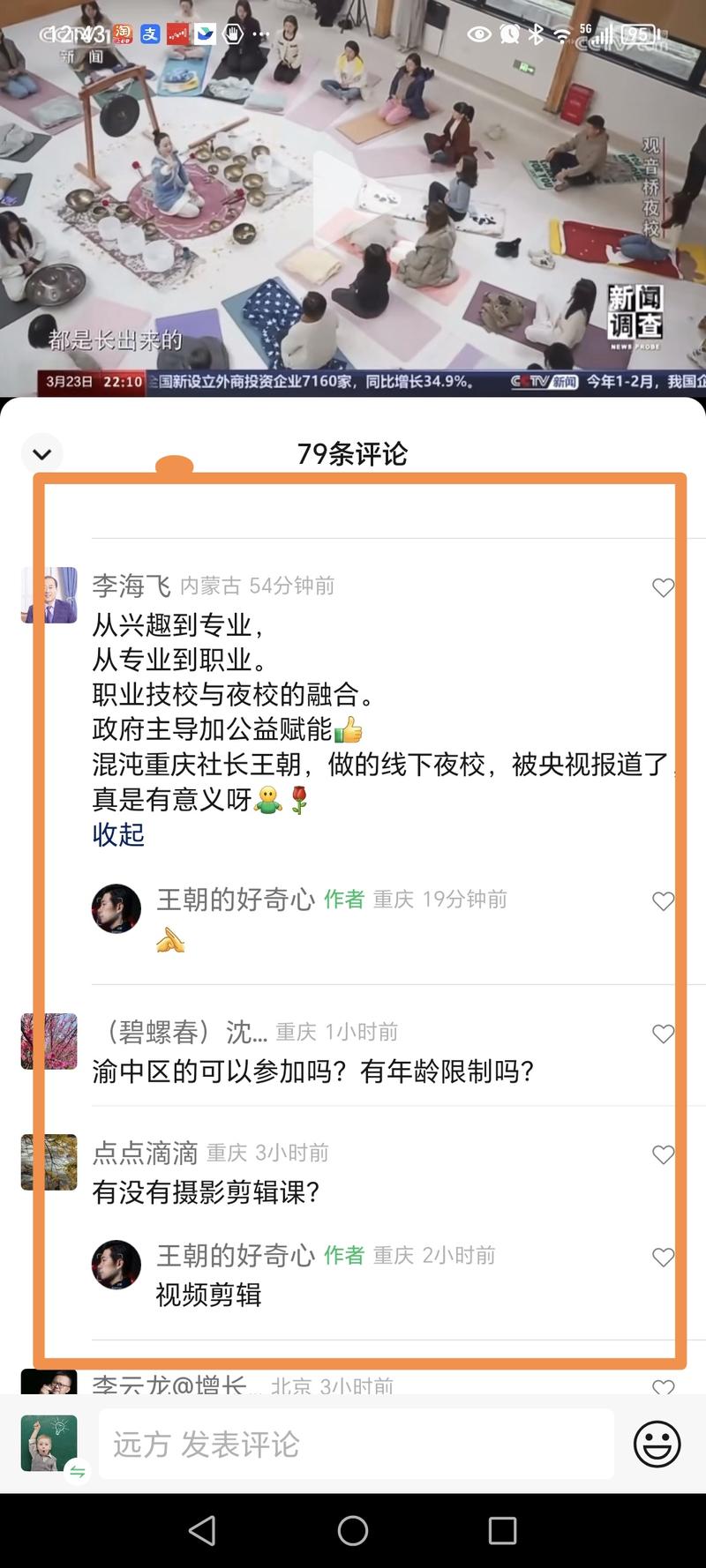Screen dimensions: 706x1568
Task: Toggle the like heart on 点点滴滴's comment
Action: tap(663, 1154)
